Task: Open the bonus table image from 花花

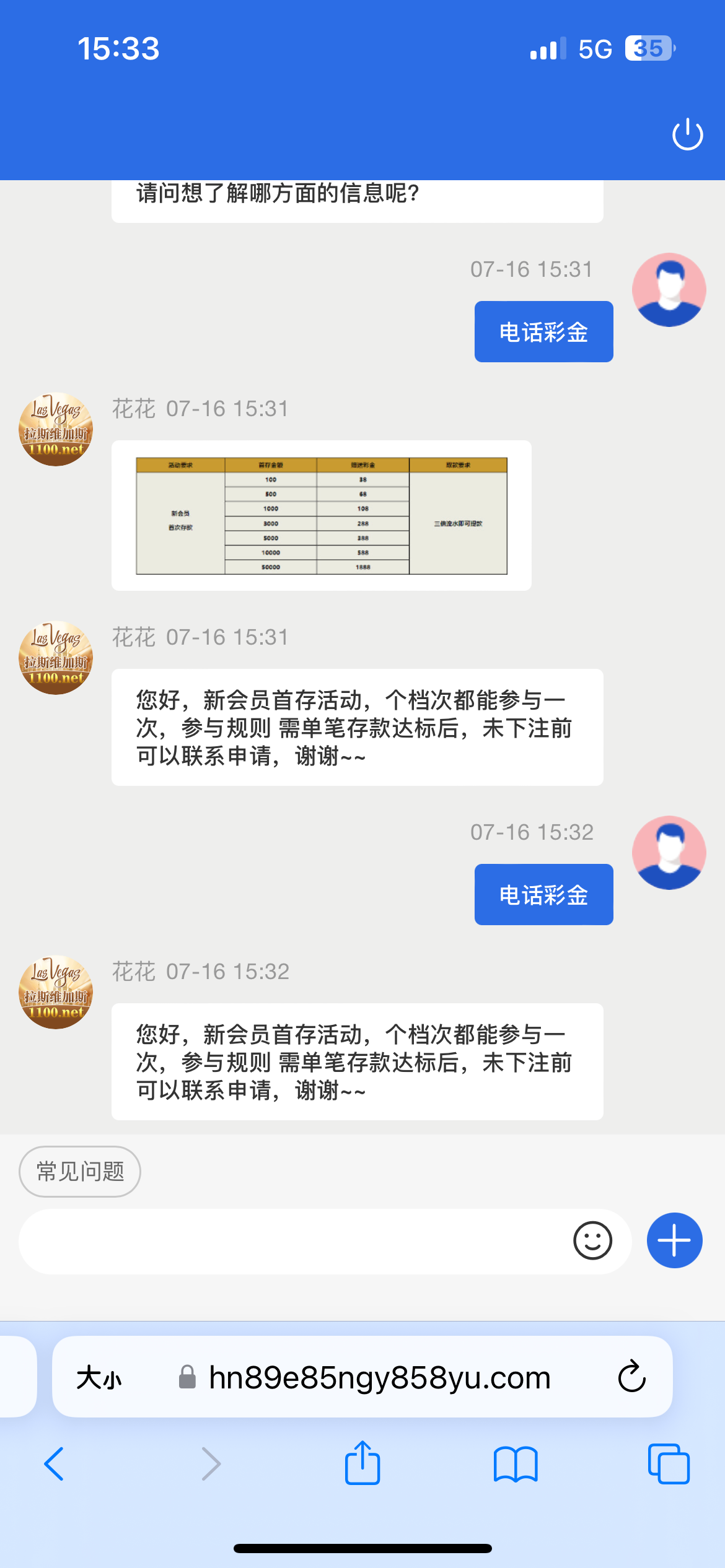Action: [x=321, y=515]
